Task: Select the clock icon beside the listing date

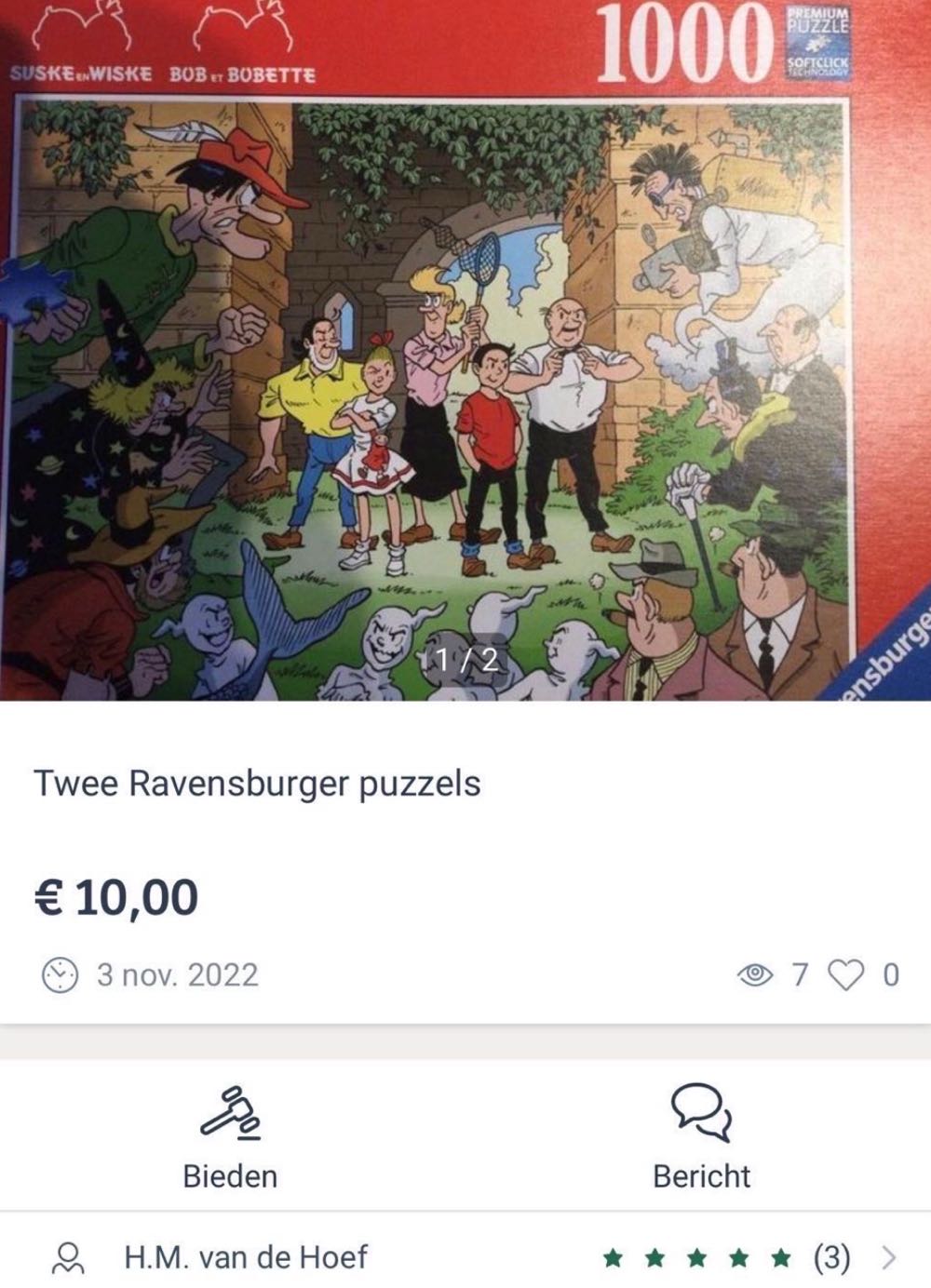Action: click(x=61, y=975)
